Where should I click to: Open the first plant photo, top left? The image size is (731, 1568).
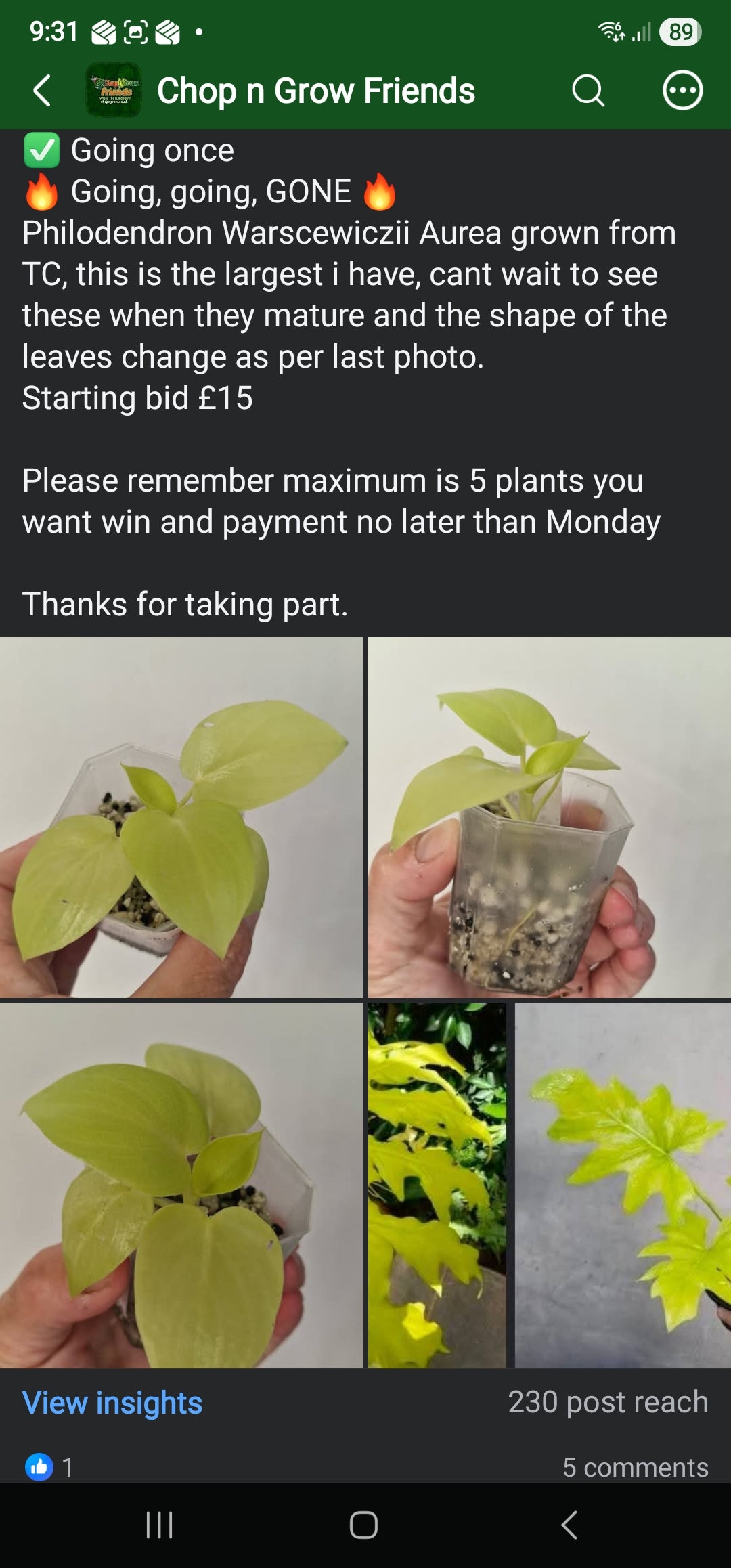[181, 817]
